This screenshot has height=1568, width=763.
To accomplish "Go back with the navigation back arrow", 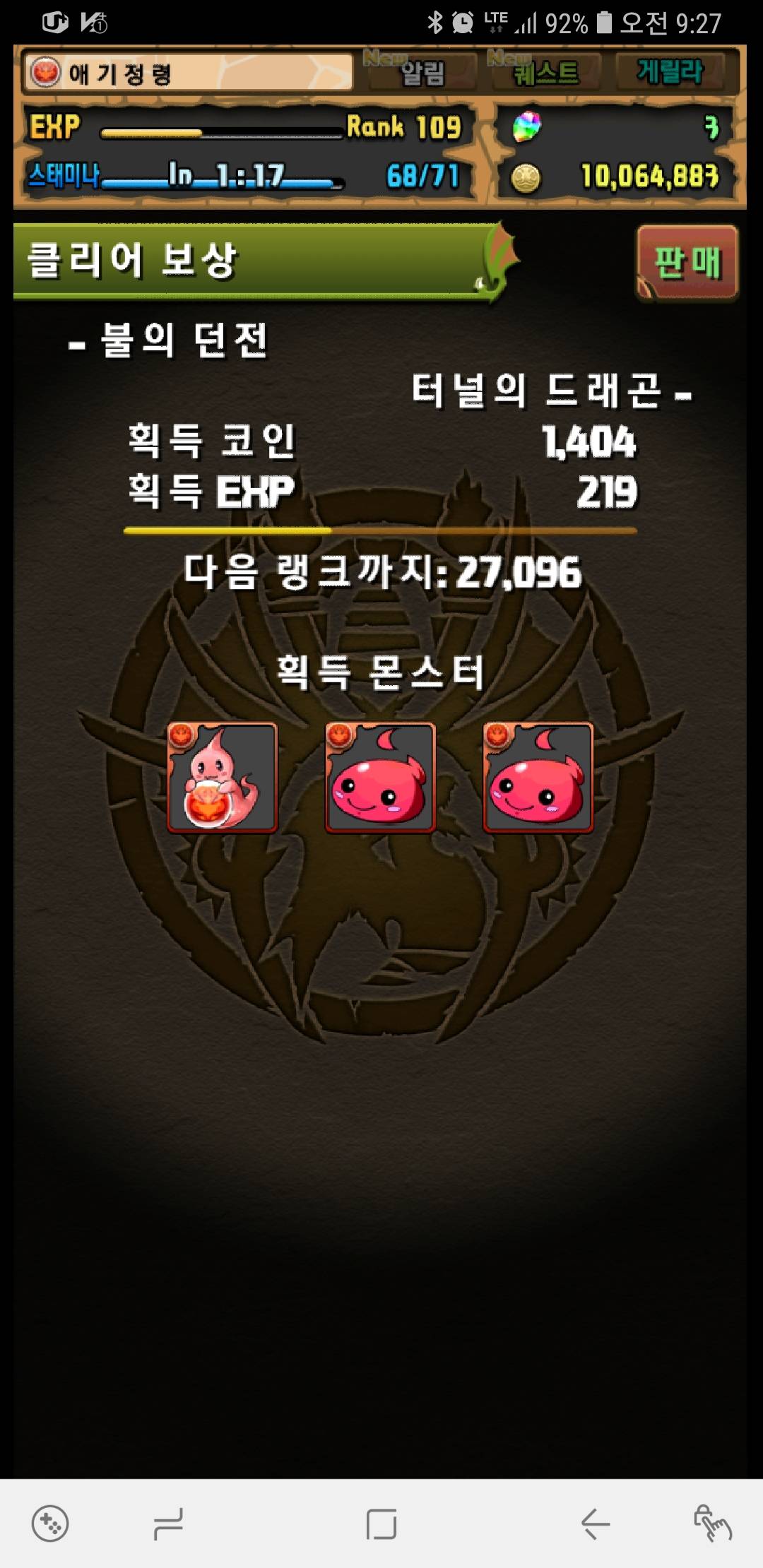I will [x=596, y=1524].
